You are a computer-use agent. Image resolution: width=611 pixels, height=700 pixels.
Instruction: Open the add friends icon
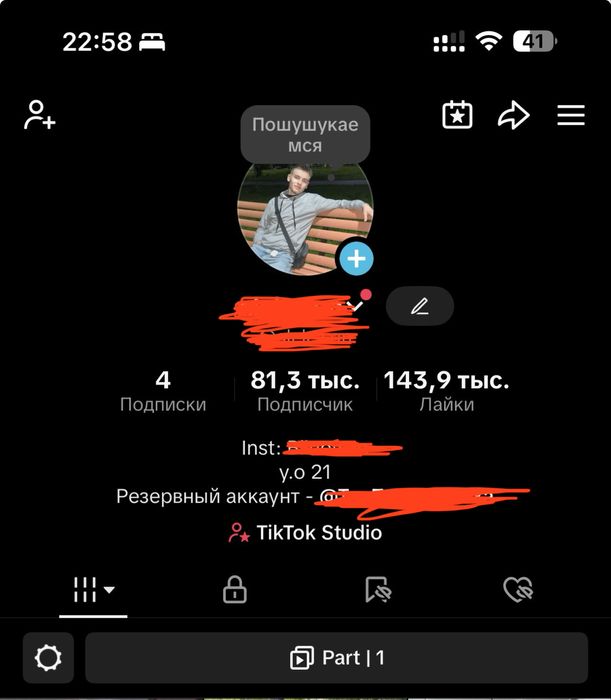coord(40,115)
